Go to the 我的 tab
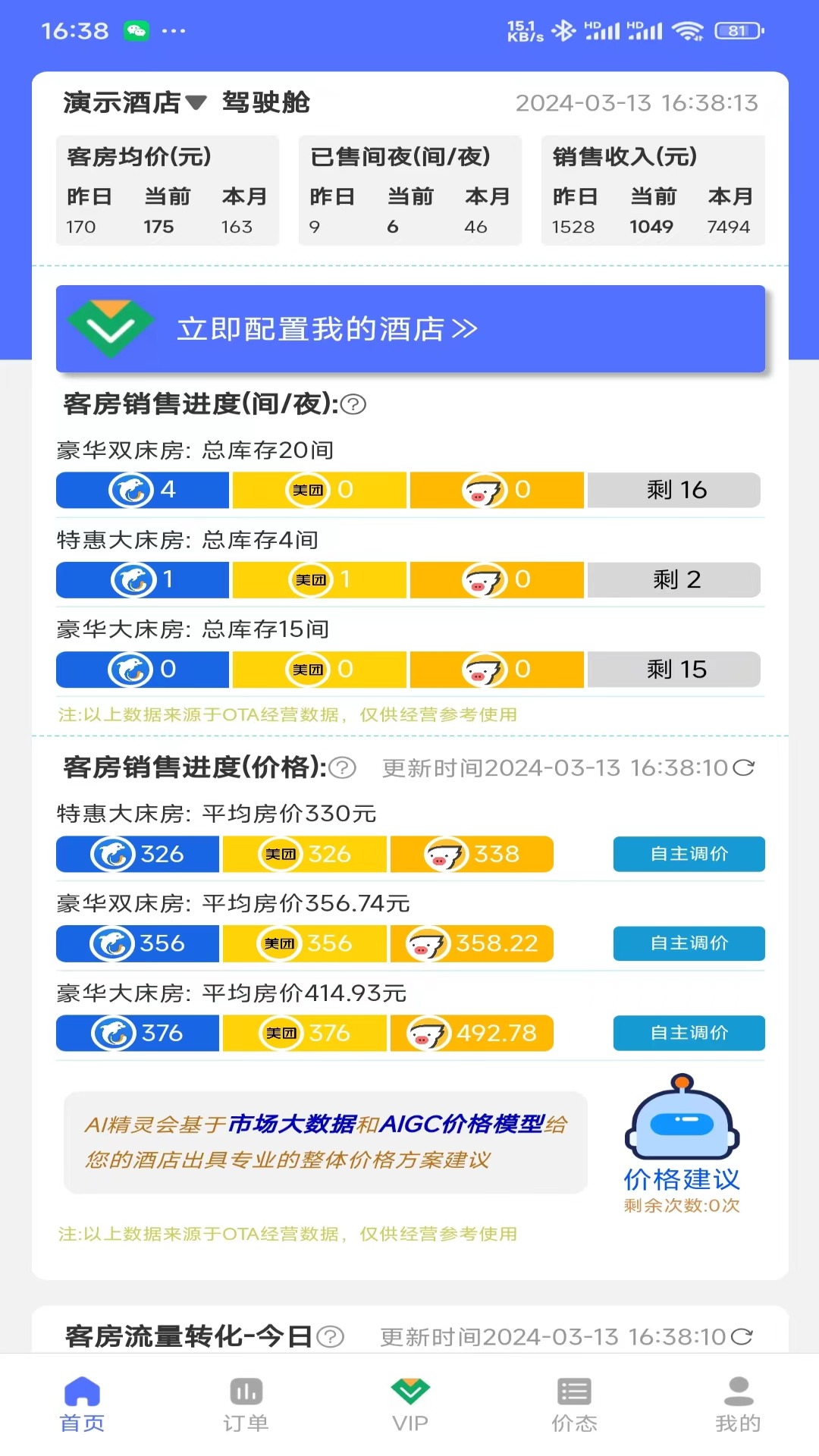This screenshot has width=819, height=1456. click(738, 1404)
